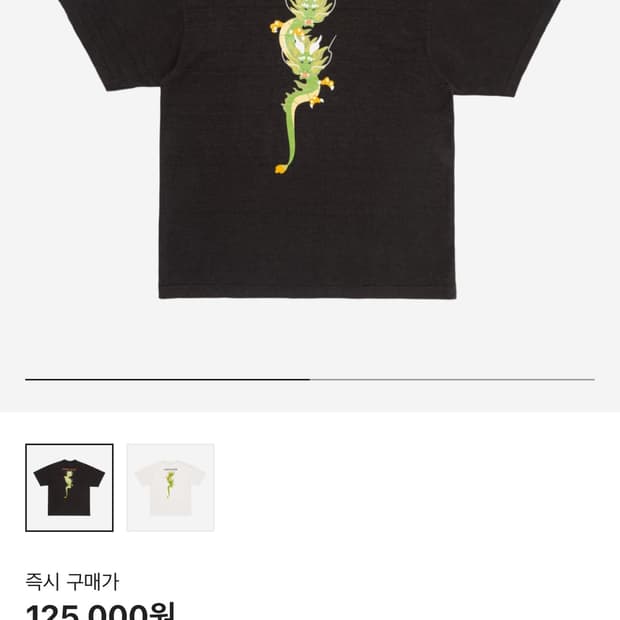
Task: Select the black t-shirt thumbnail
Action: [69, 488]
